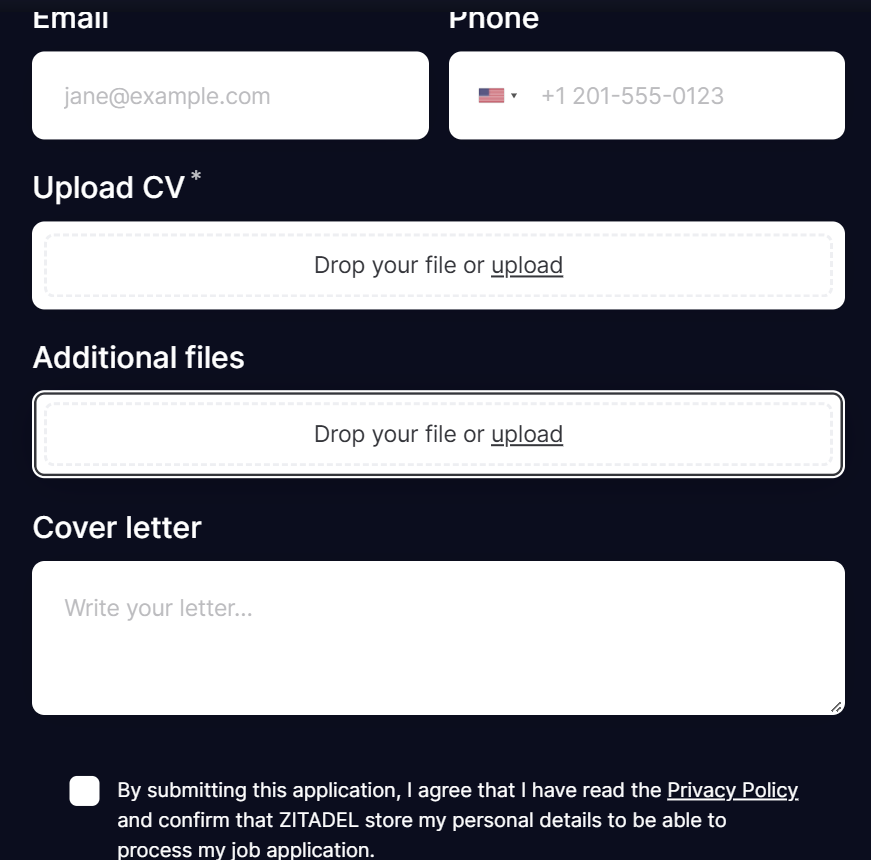Tap upload link under Upload CV
The image size is (871, 860).
(x=527, y=265)
